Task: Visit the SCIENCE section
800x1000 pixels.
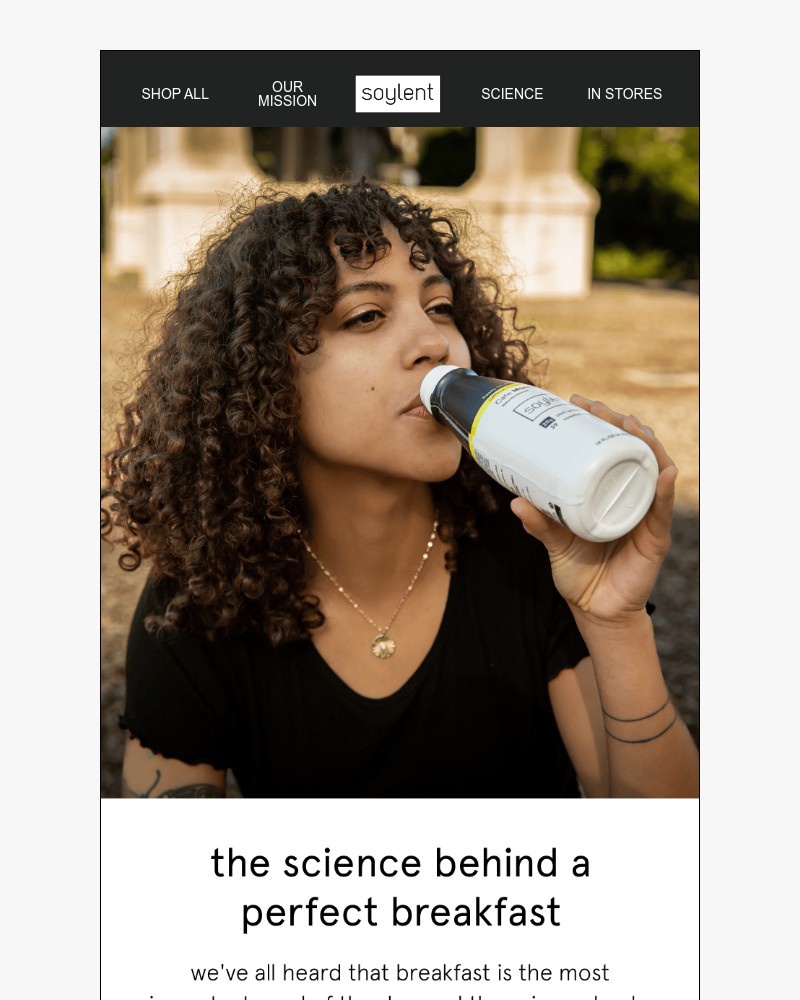Action: 512,94
